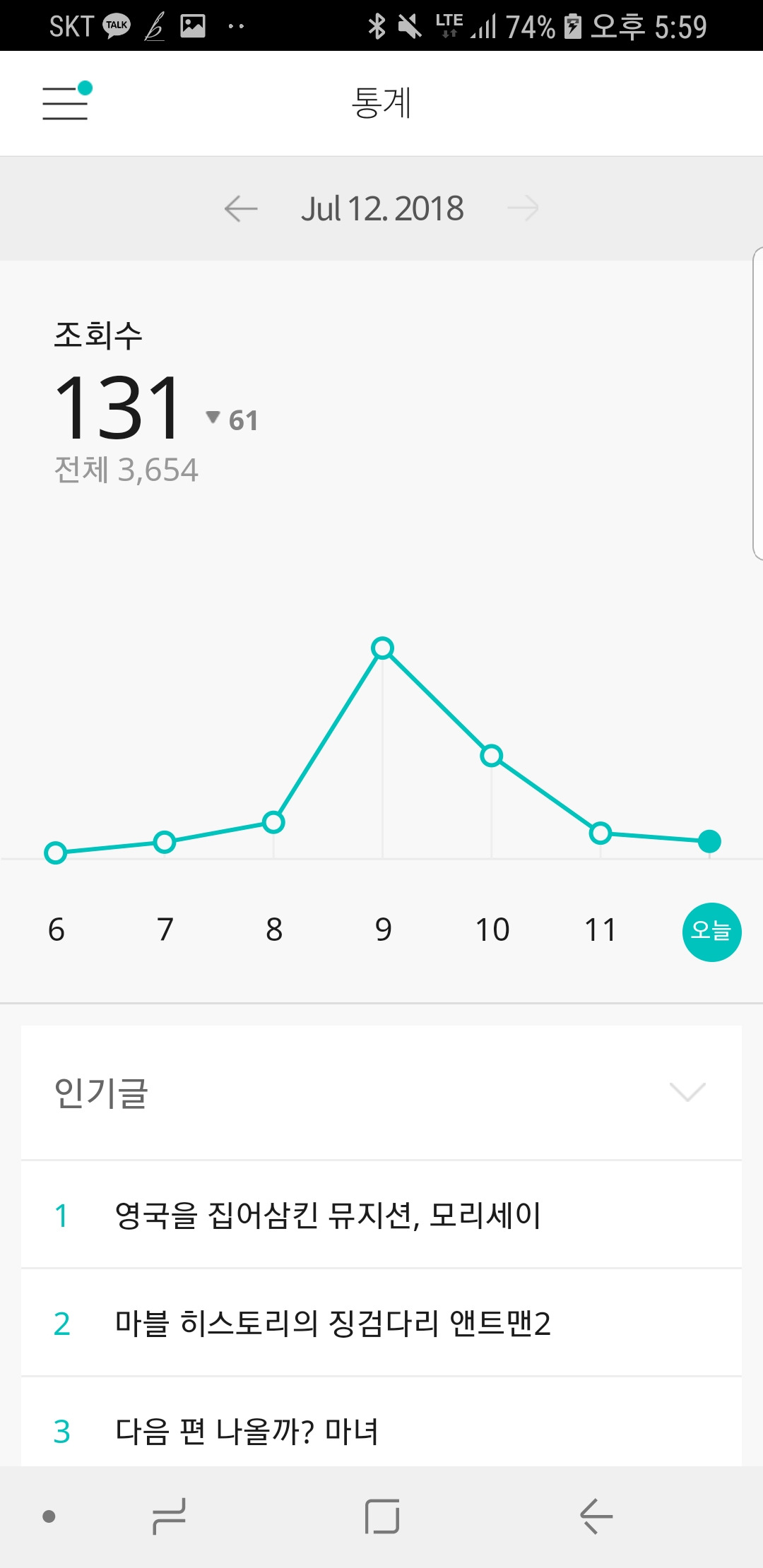
Task: Go to the previous date with left arrow
Action: (x=241, y=208)
